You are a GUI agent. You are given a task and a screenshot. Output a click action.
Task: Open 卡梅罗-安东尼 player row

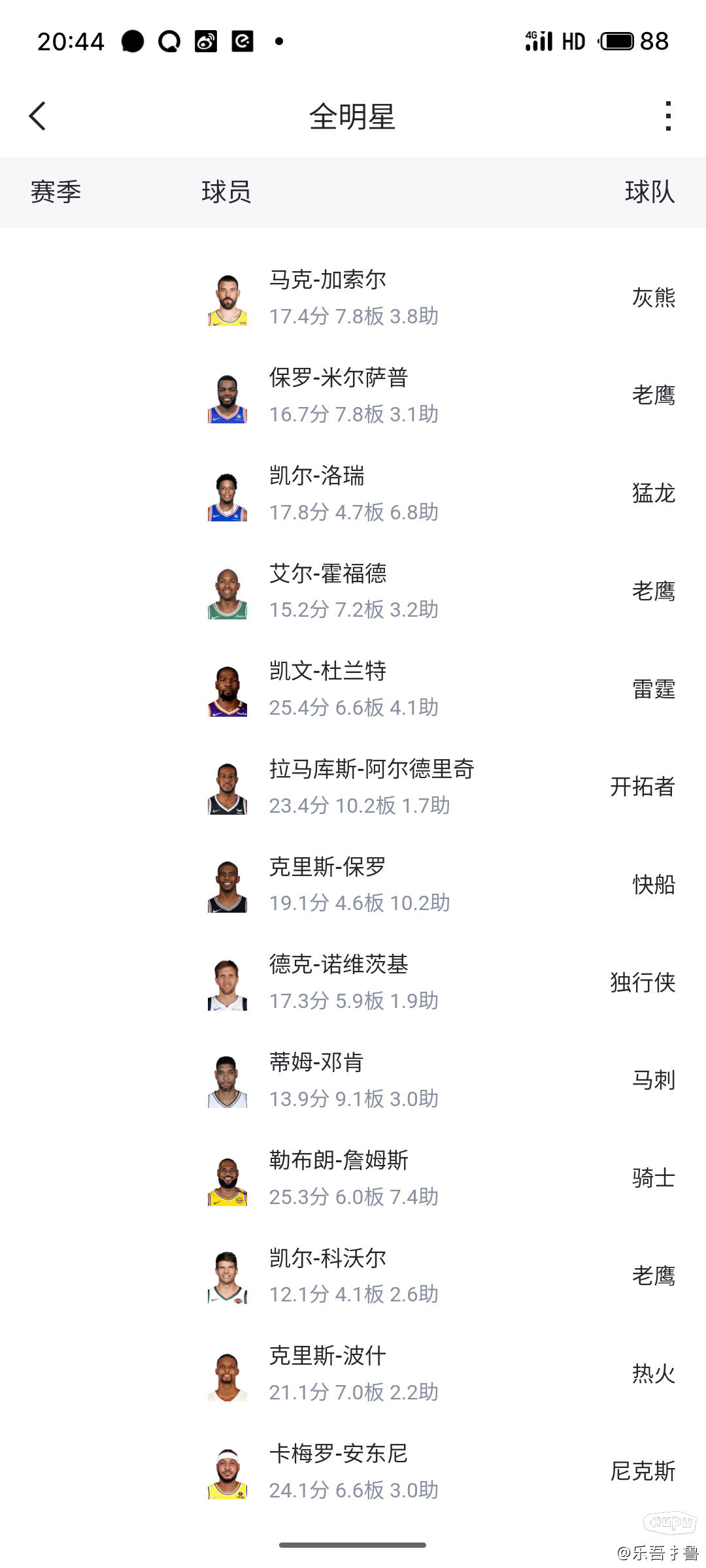click(x=353, y=1472)
